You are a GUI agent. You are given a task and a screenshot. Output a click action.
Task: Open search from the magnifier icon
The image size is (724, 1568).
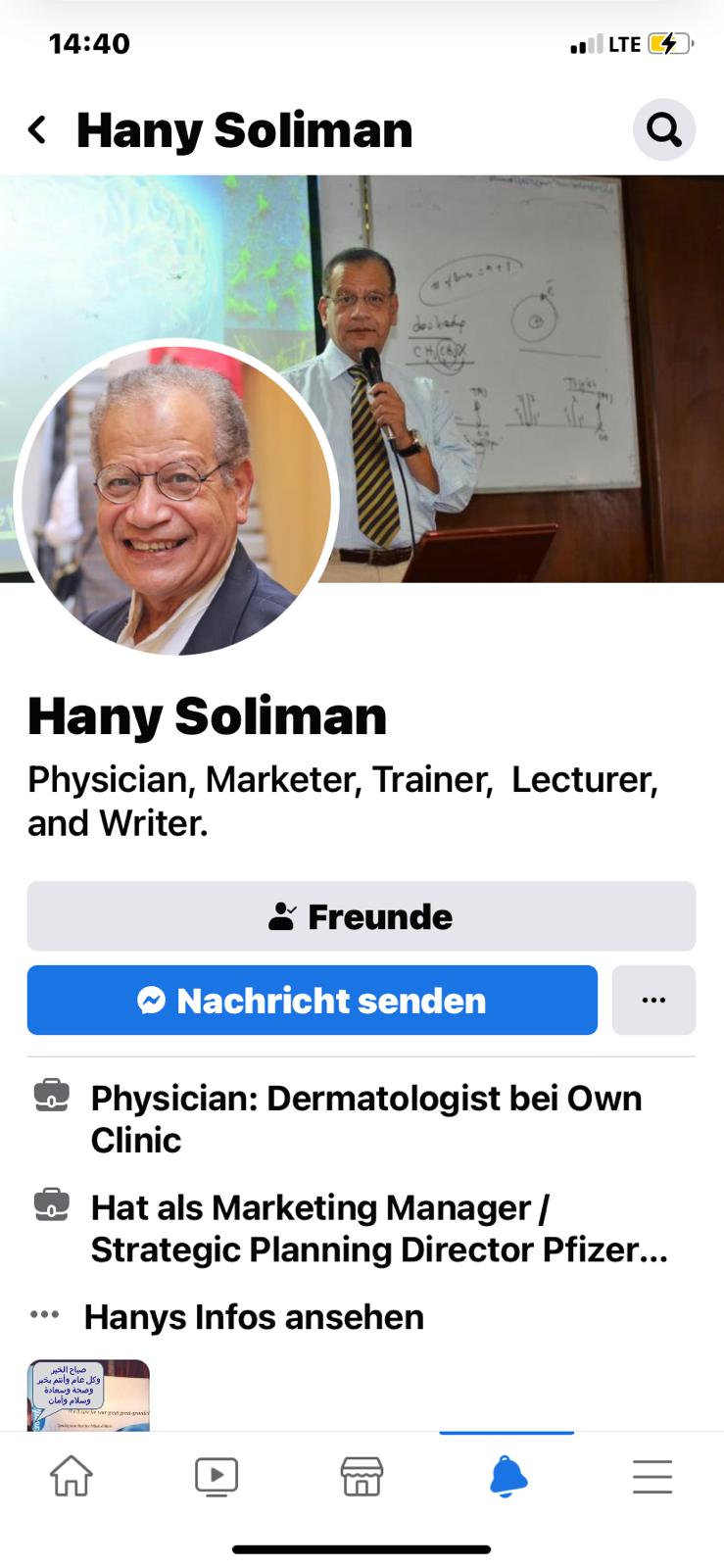click(x=663, y=129)
